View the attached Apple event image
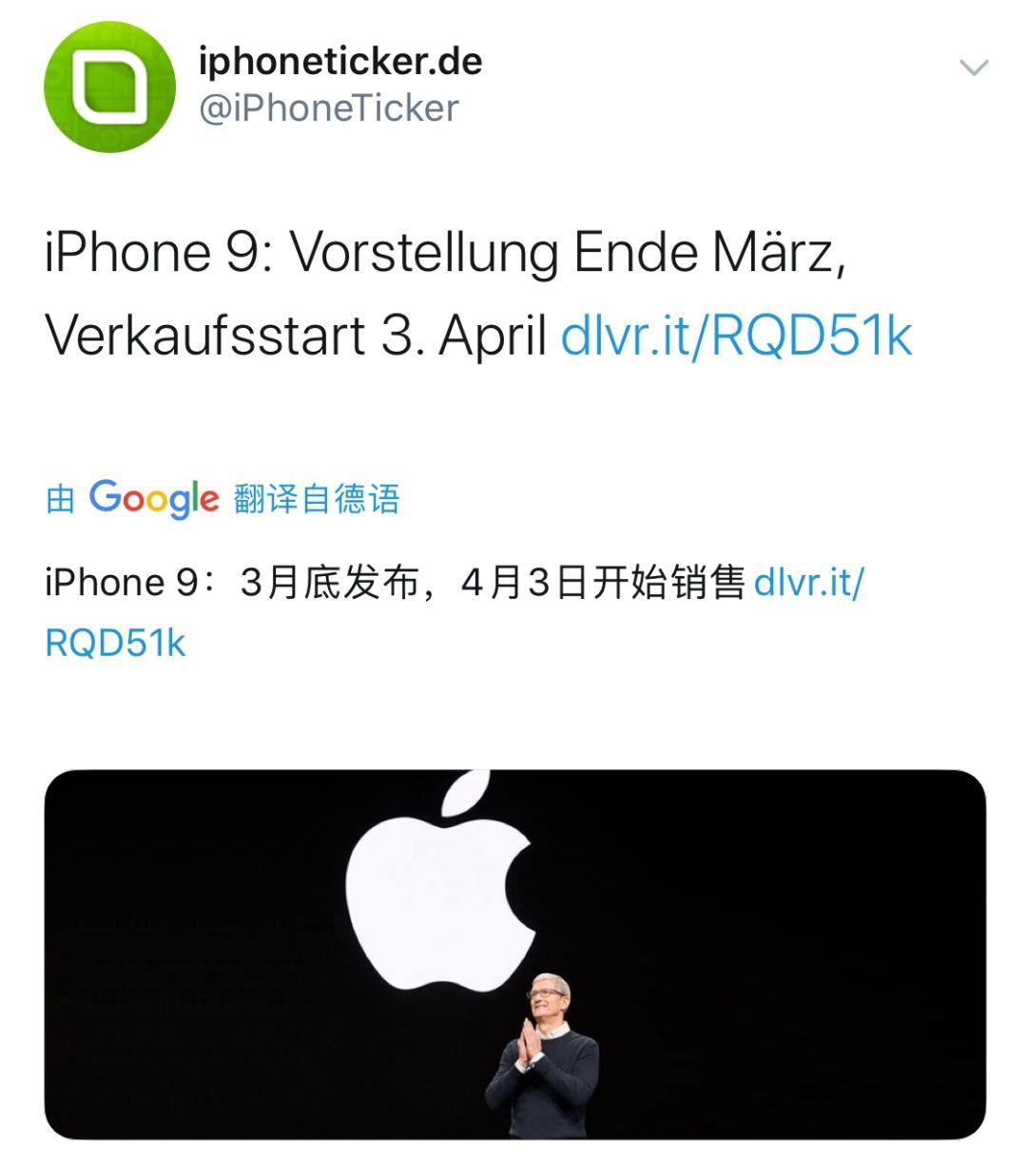 coord(514,954)
